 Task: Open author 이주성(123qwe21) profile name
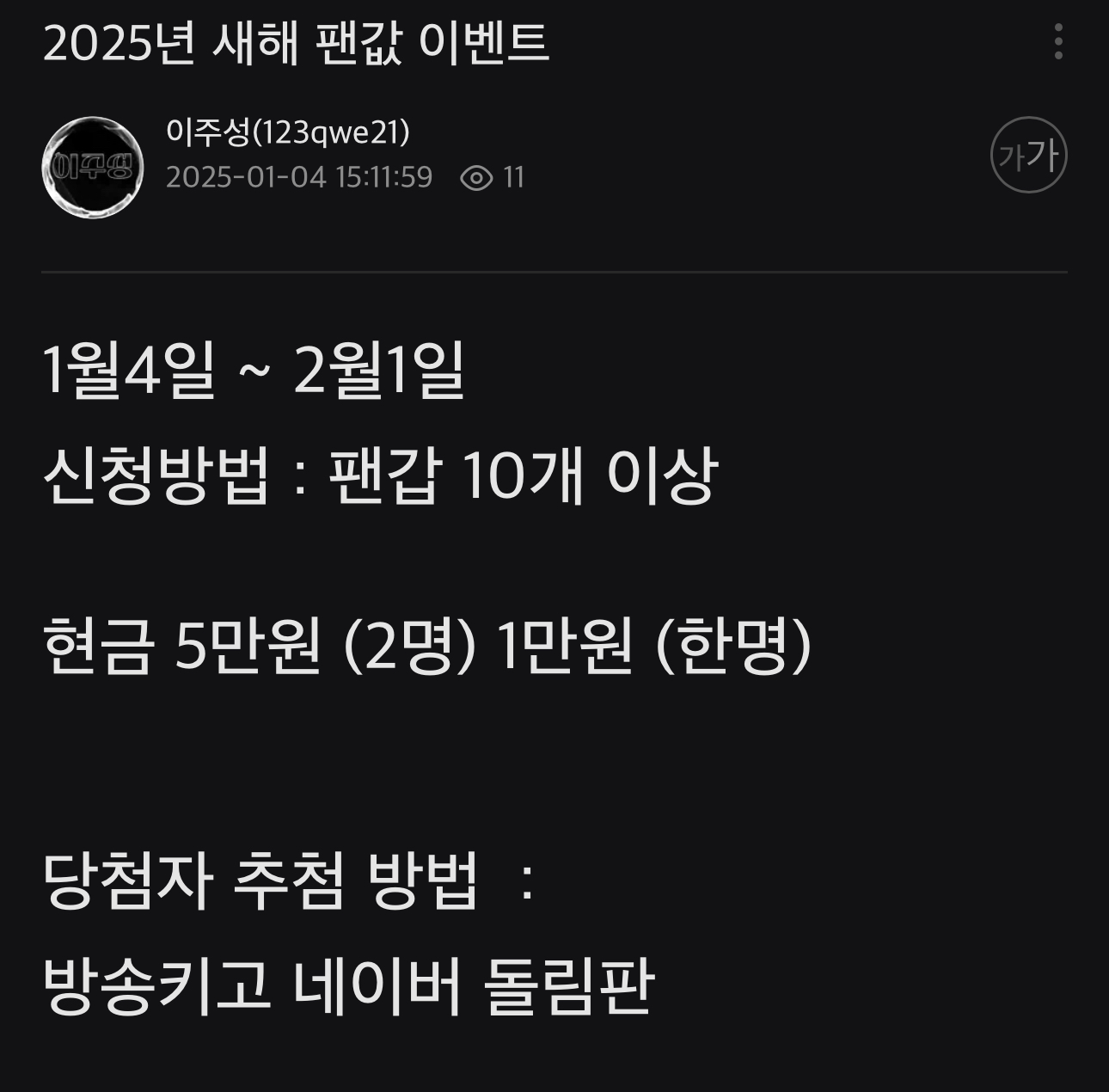[287, 132]
